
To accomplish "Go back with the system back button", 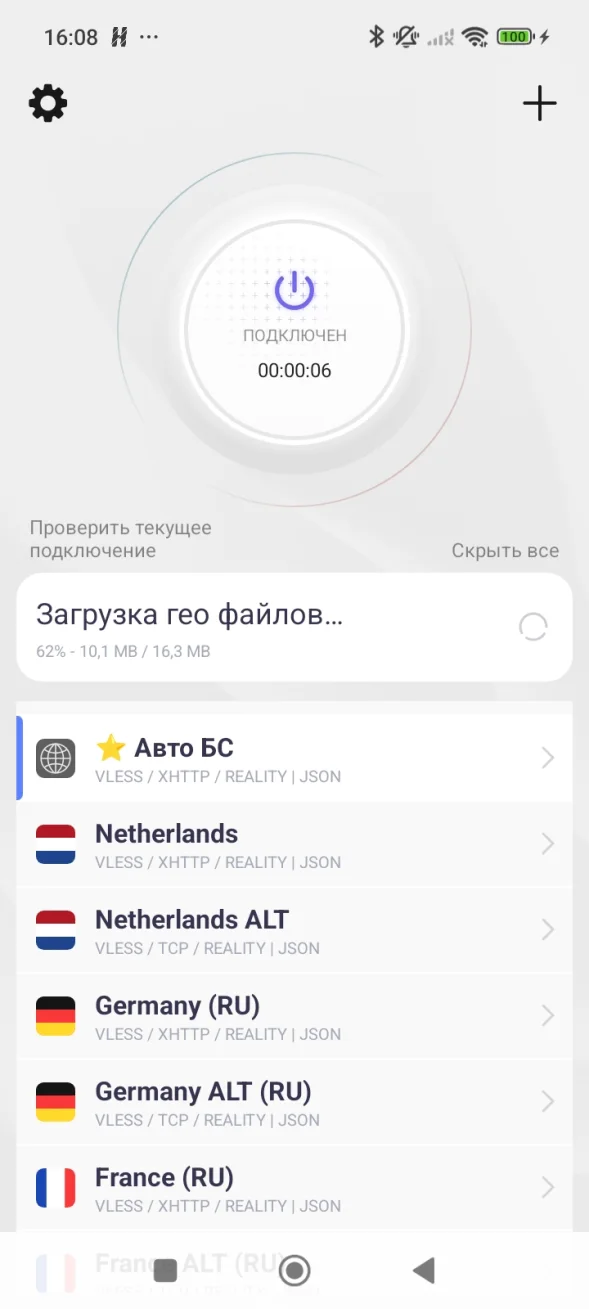I will click(424, 1270).
